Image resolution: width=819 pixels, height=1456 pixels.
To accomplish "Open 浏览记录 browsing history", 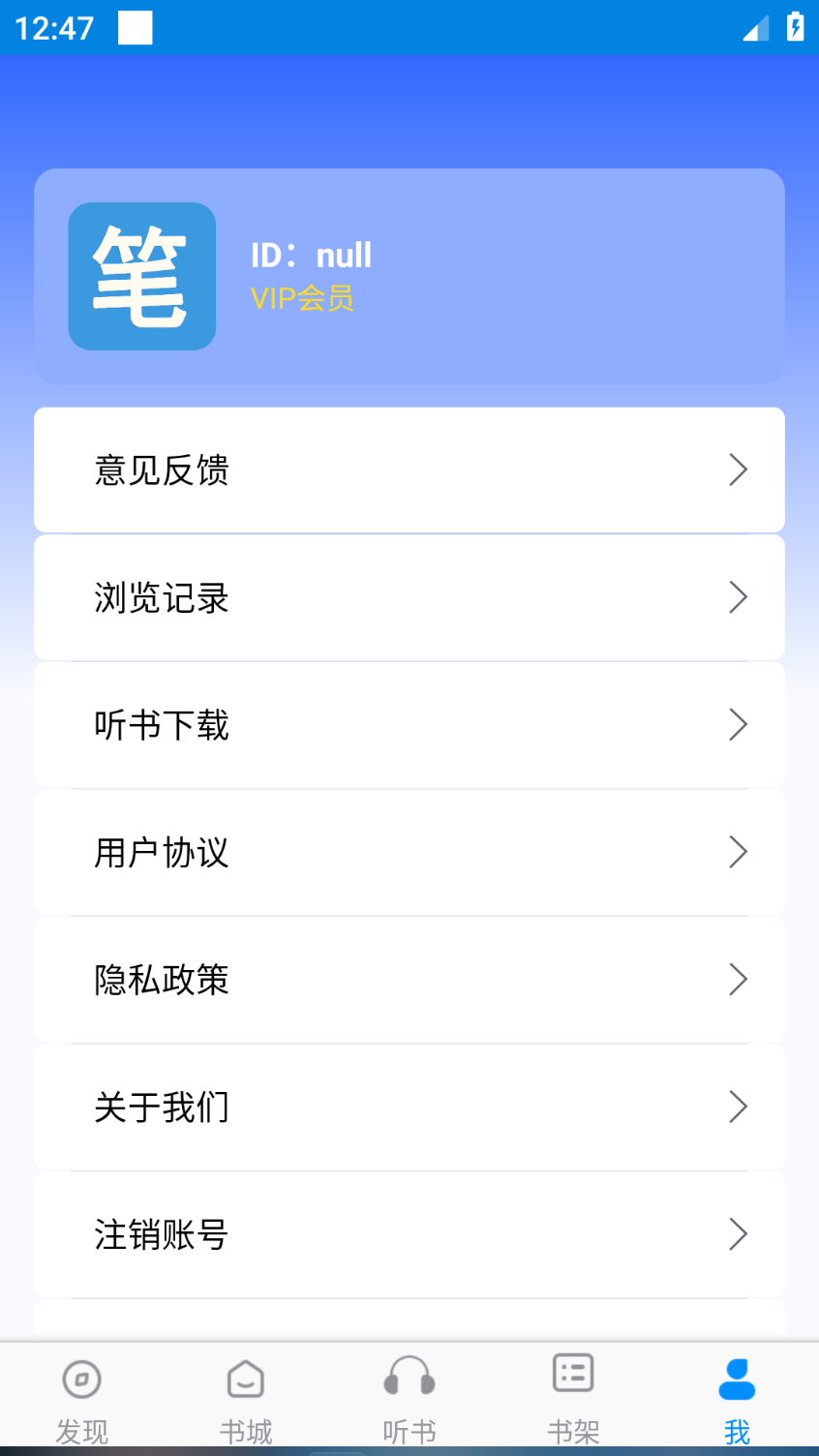I will point(409,597).
